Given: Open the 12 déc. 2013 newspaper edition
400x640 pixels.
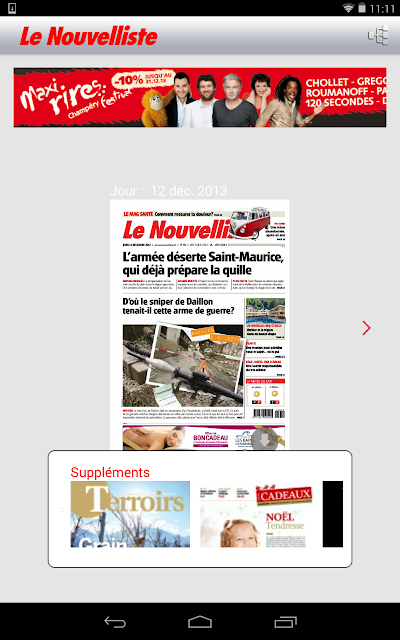Looking at the screenshot, I should coord(200,325).
